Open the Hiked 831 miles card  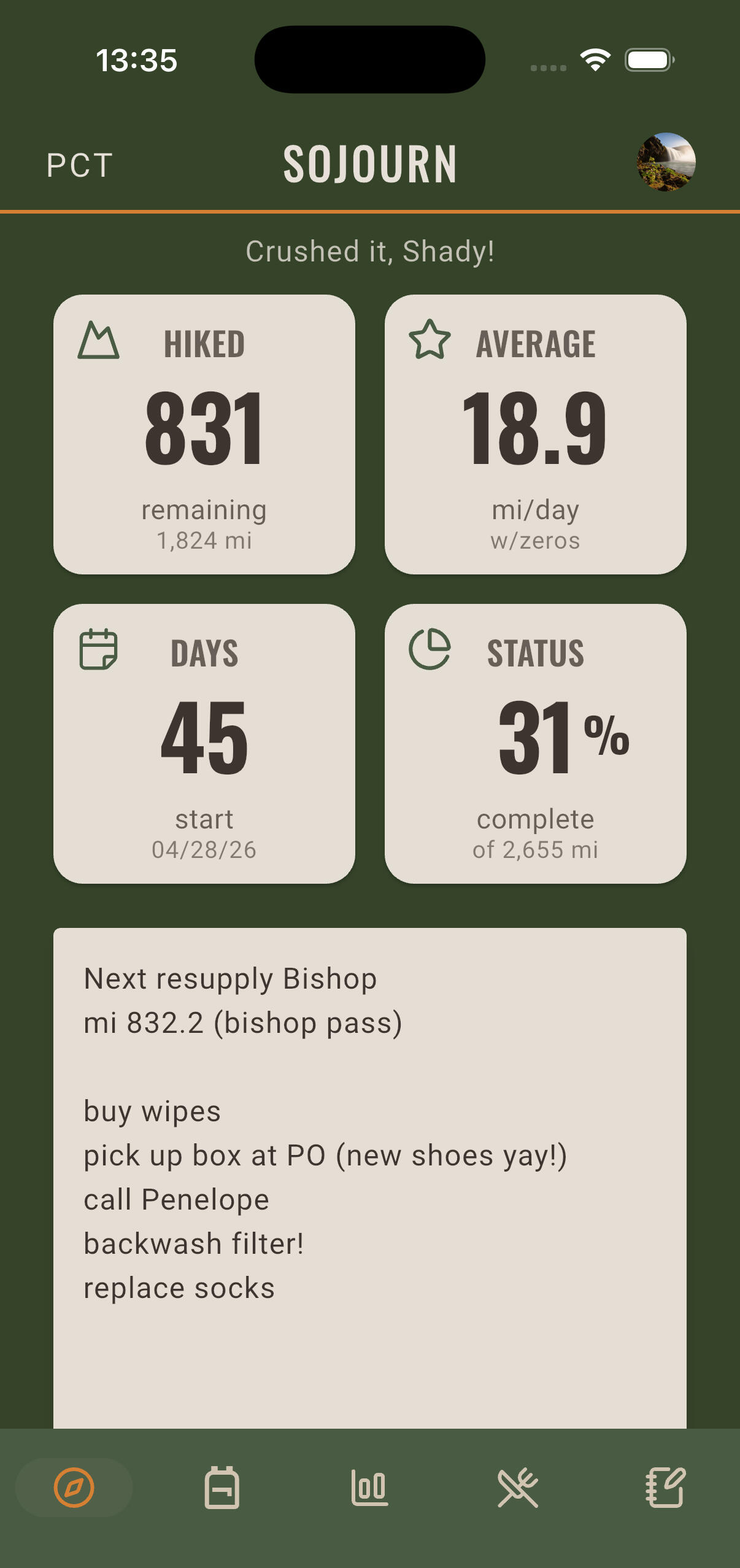[x=204, y=434]
